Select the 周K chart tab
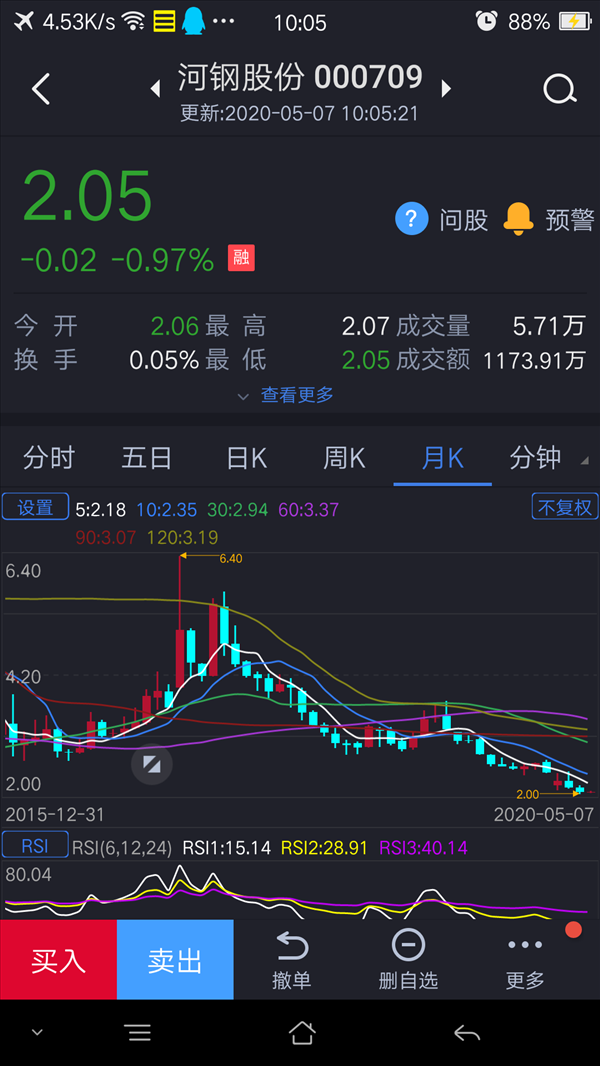The height and width of the screenshot is (1066, 600). click(345, 459)
